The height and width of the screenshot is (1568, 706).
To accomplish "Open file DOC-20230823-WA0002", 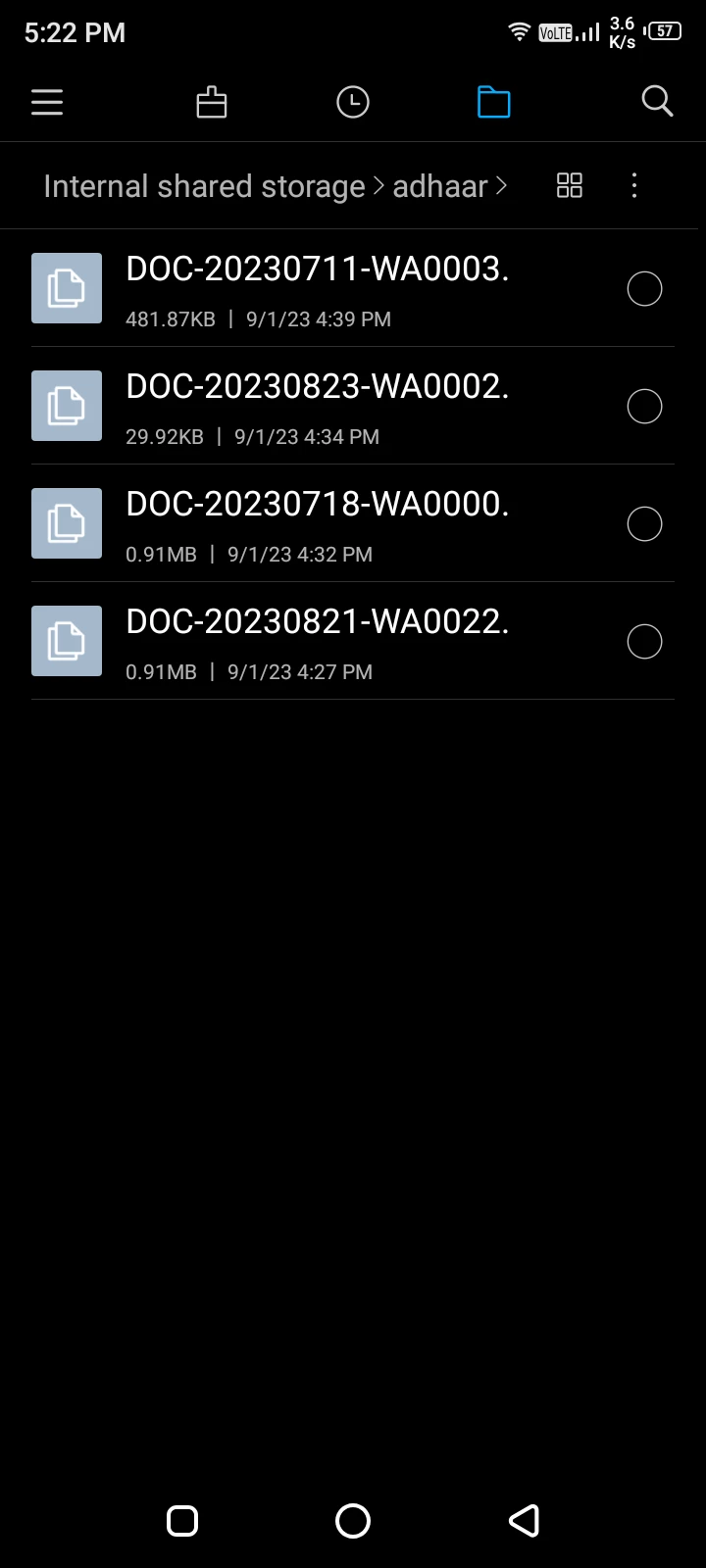I will pyautogui.click(x=318, y=406).
